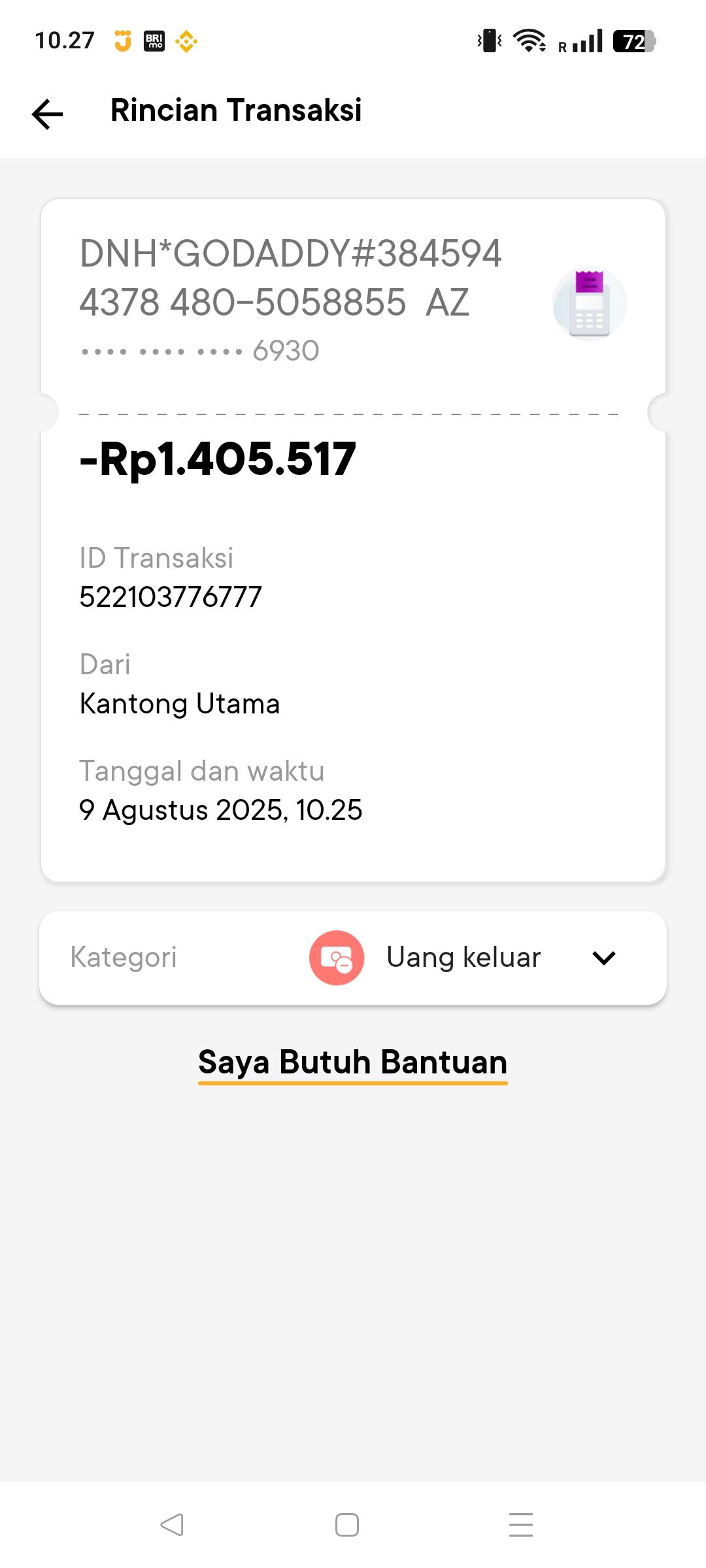Open the Saya Butuh Bantuan link
Screen dimensions: 706x1568
pos(353,1062)
